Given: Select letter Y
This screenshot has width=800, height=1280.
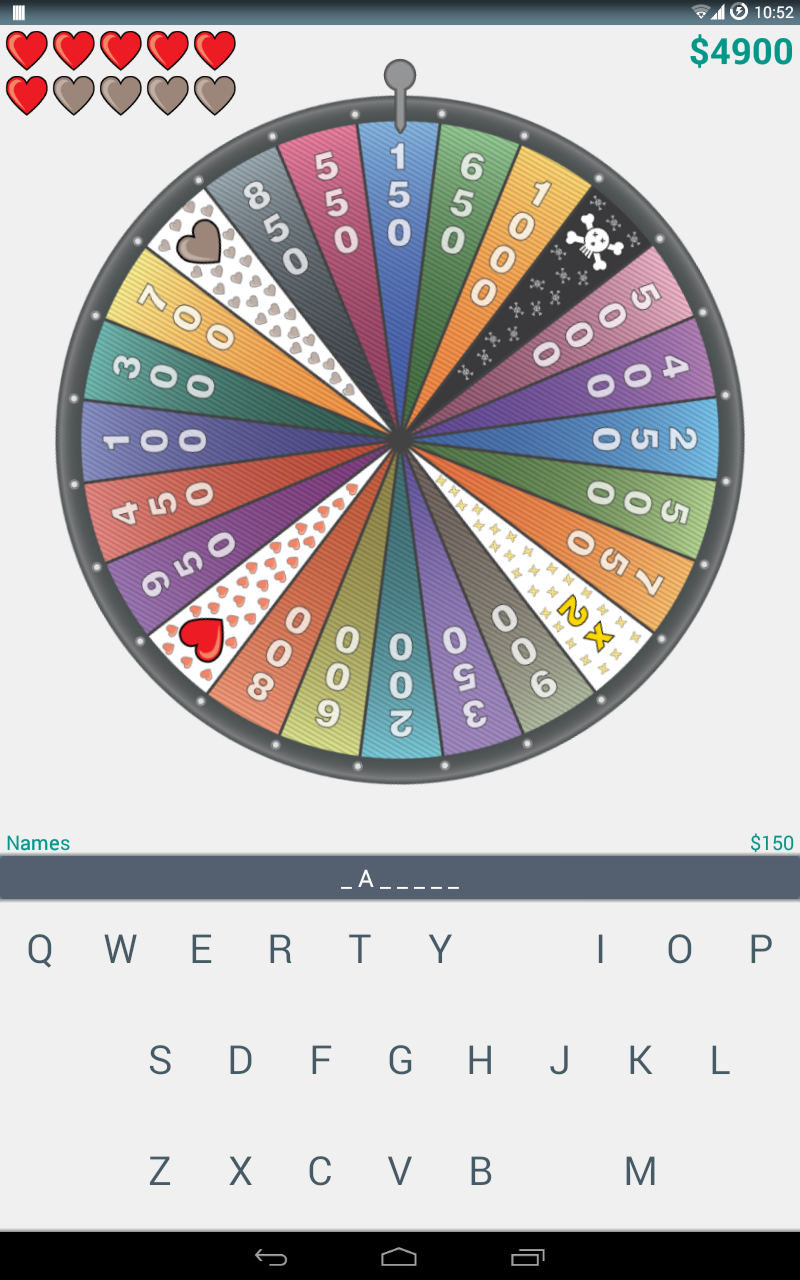Looking at the screenshot, I should [x=440, y=949].
